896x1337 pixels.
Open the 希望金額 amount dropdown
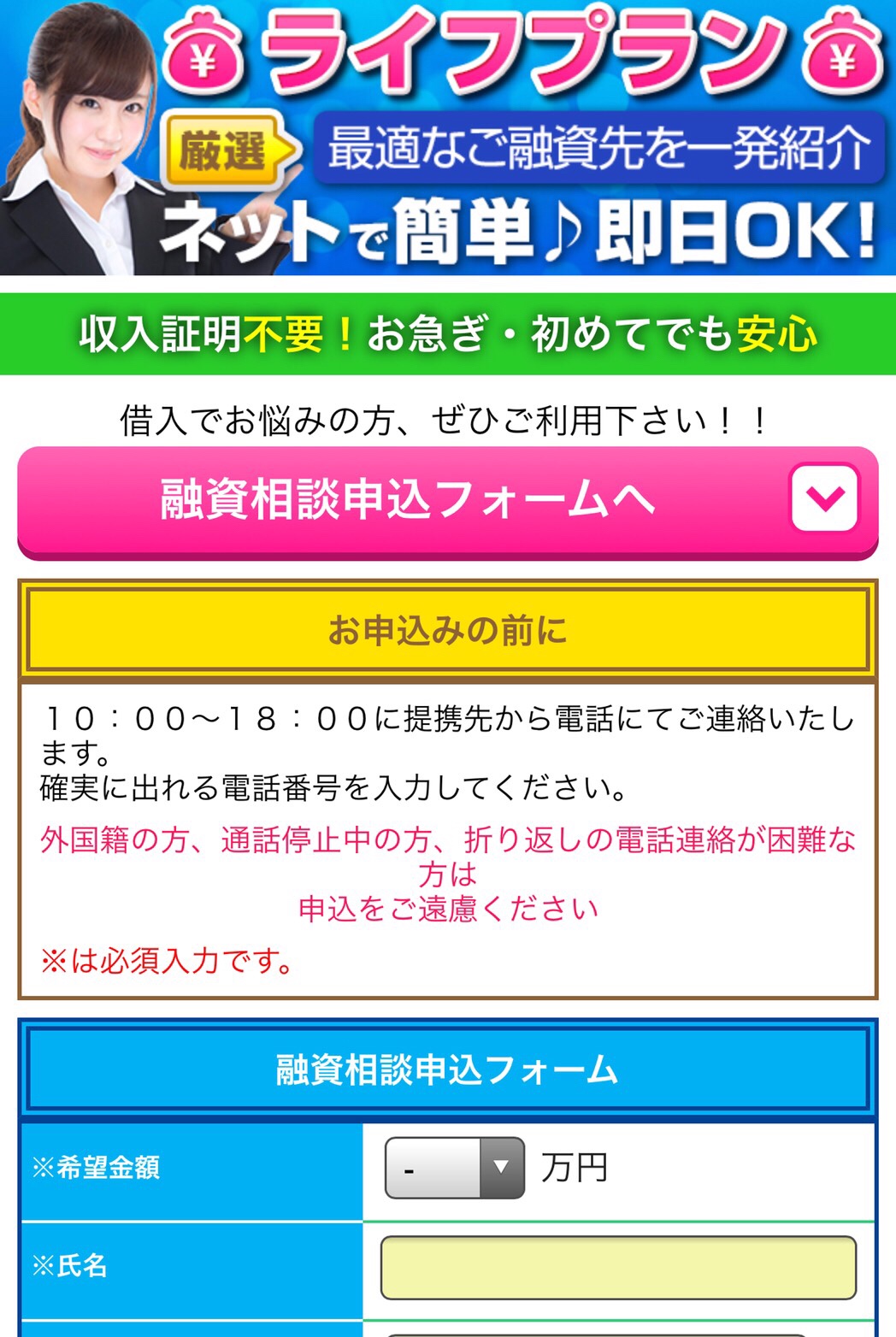pyautogui.click(x=454, y=1168)
